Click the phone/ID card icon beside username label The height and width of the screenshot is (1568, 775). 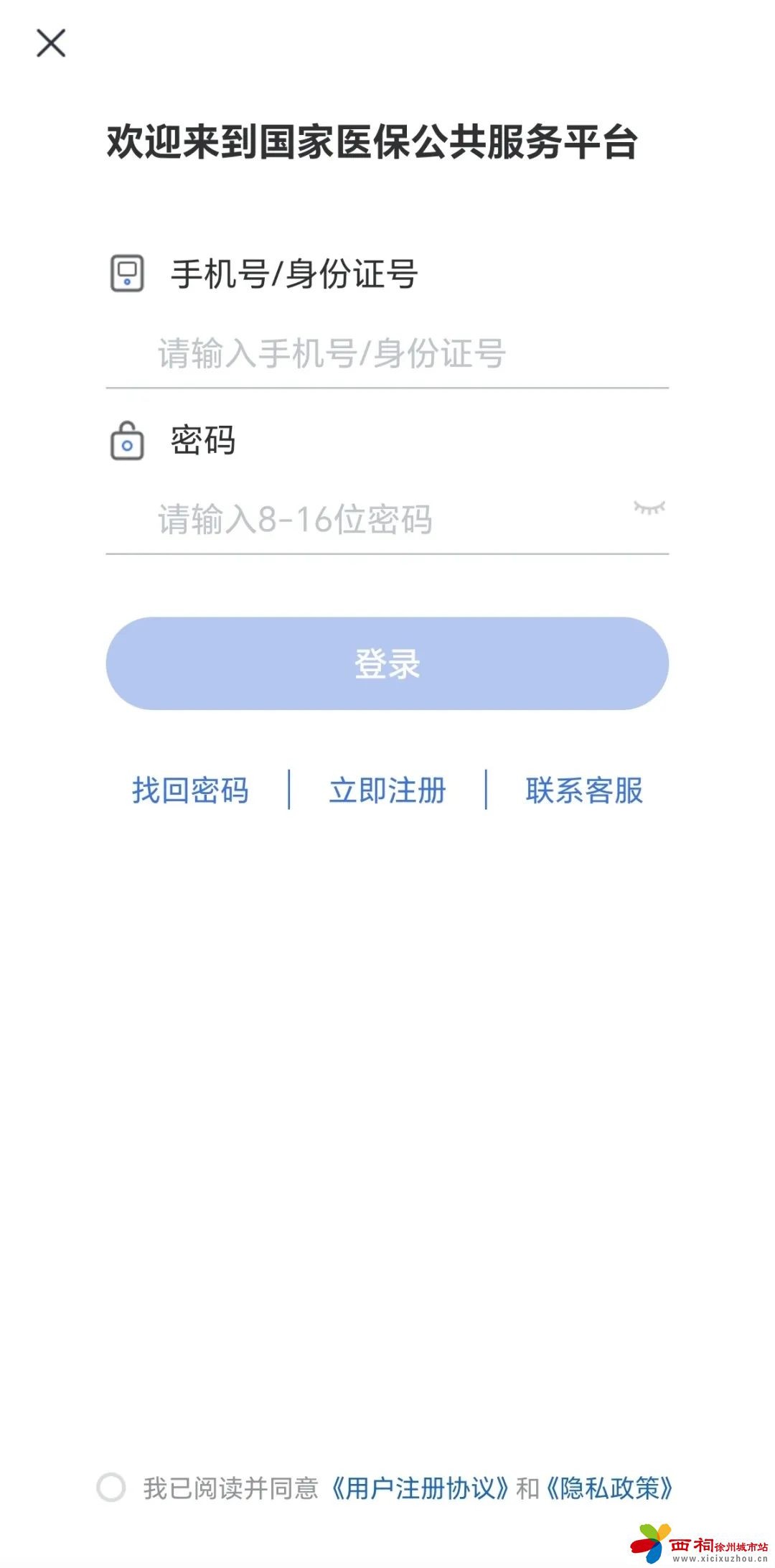pyautogui.click(x=126, y=273)
